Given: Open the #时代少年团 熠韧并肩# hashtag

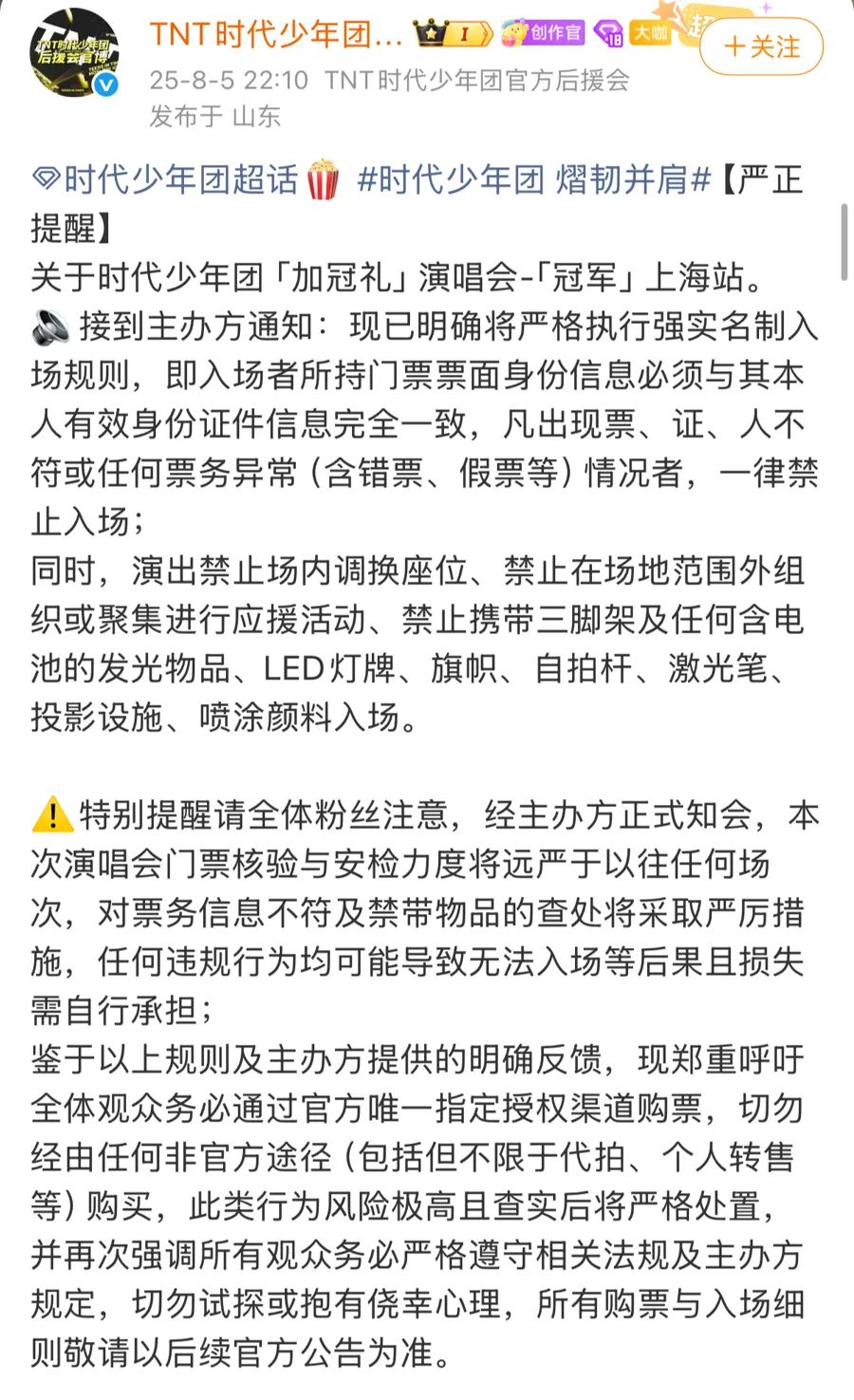Looking at the screenshot, I should [533, 179].
